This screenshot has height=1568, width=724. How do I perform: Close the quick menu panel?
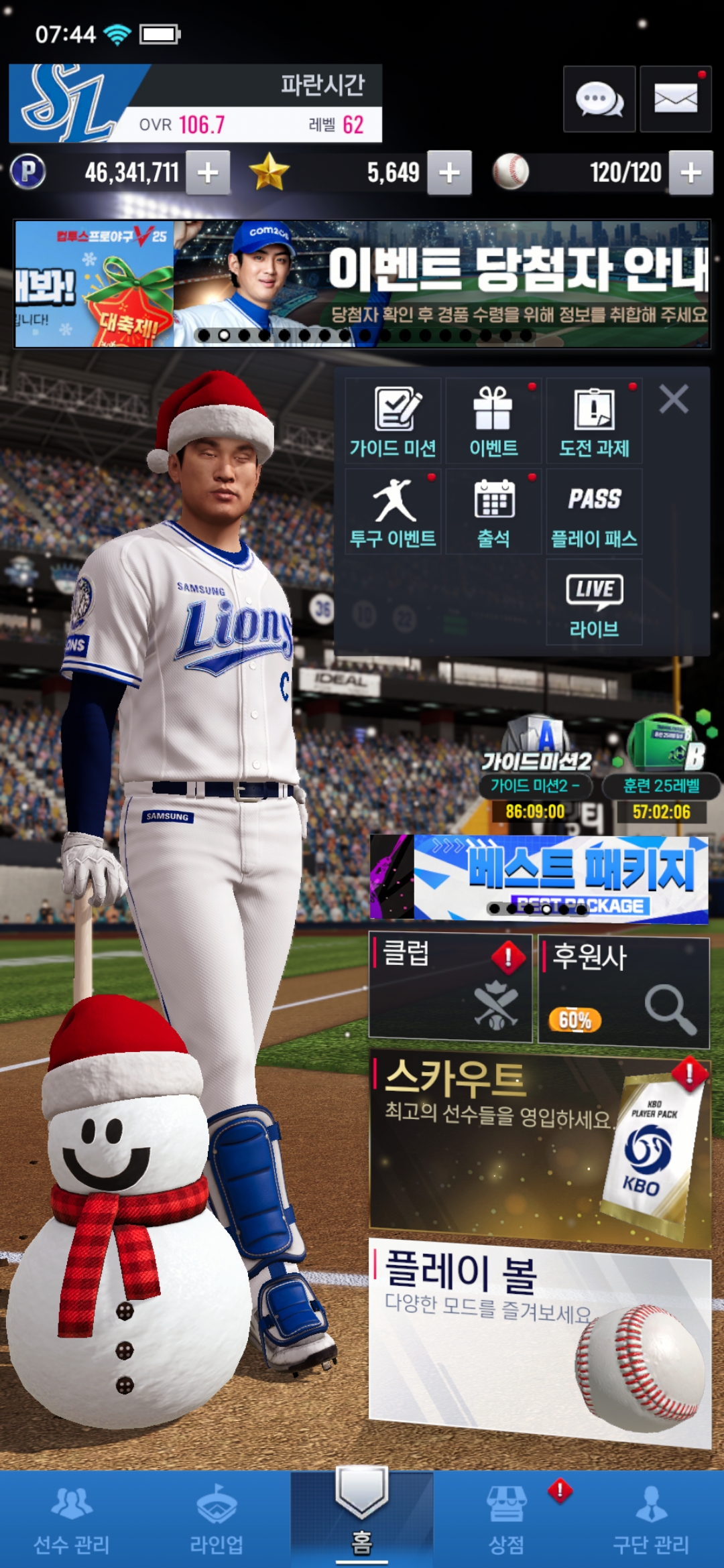tap(673, 399)
